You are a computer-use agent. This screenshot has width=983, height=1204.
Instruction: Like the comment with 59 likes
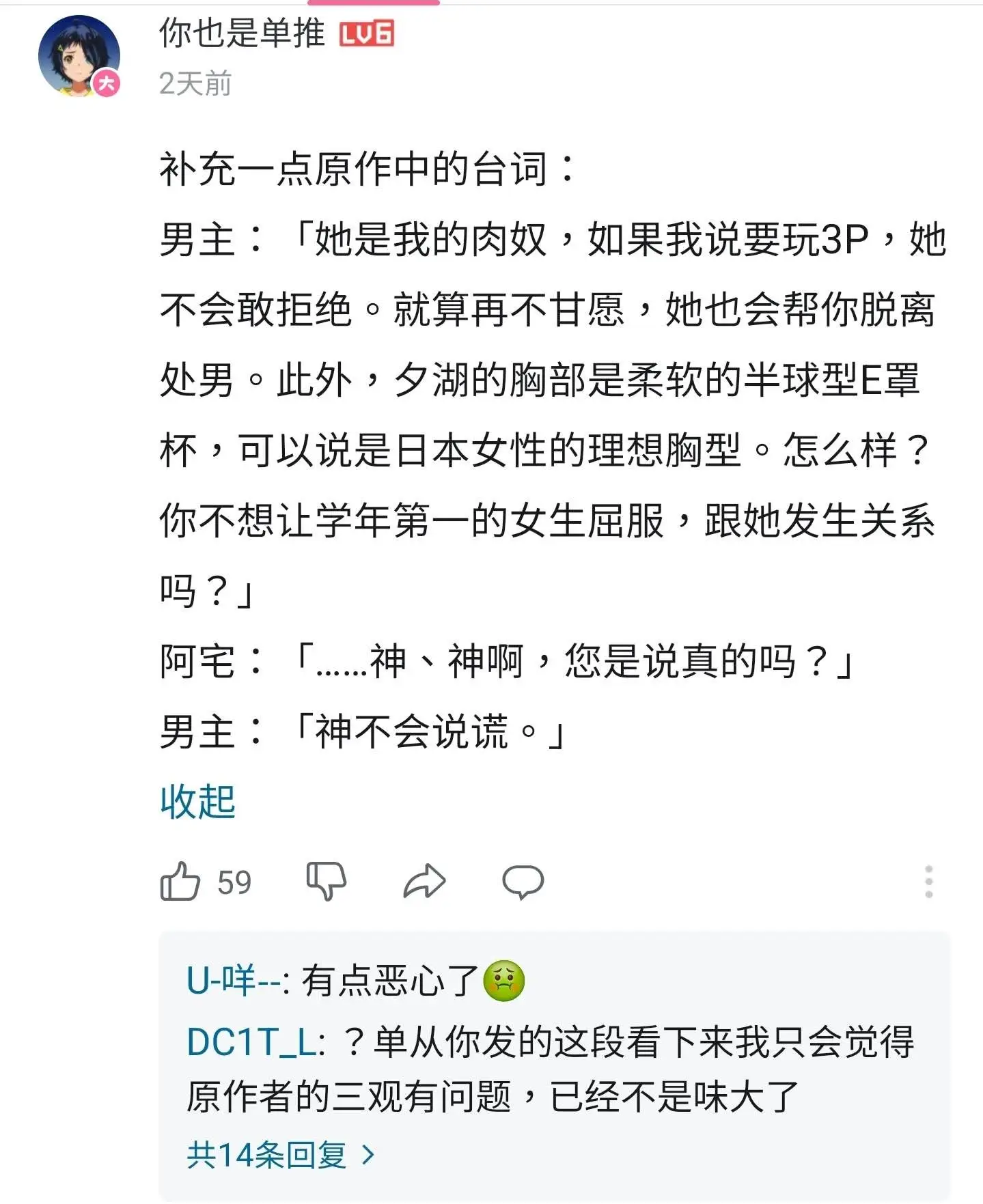[x=180, y=882]
